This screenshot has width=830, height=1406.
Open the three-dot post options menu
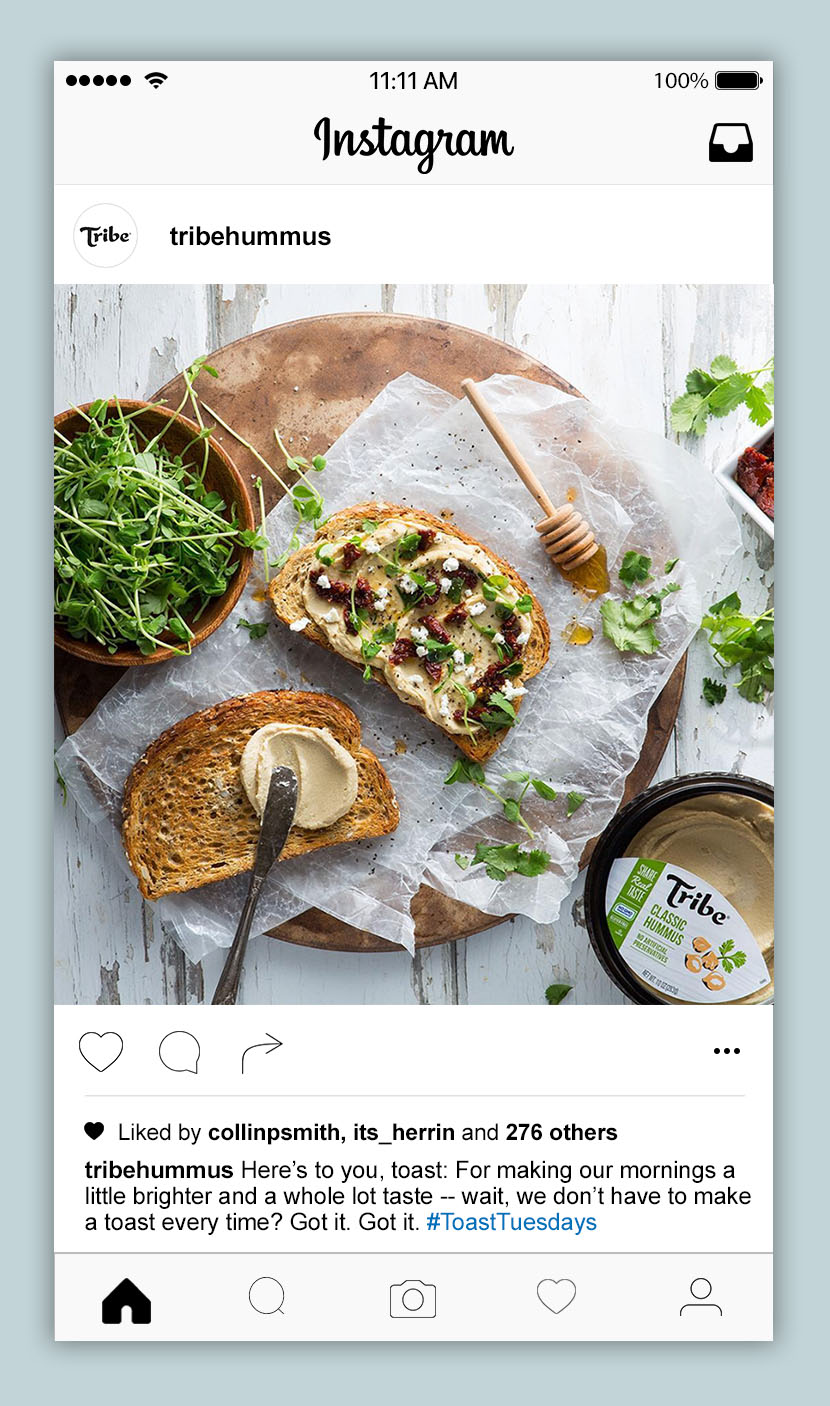(727, 1051)
